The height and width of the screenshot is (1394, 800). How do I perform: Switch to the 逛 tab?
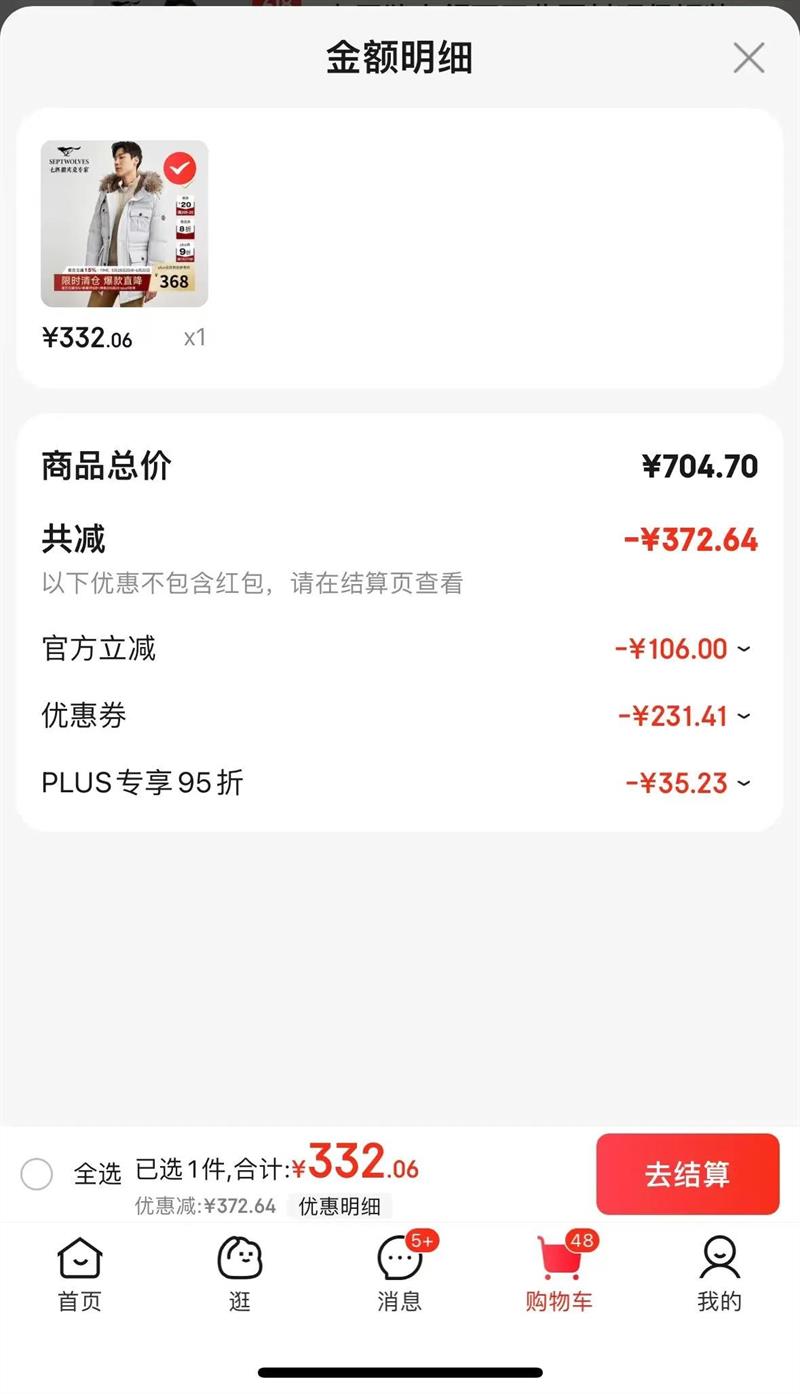240,1274
